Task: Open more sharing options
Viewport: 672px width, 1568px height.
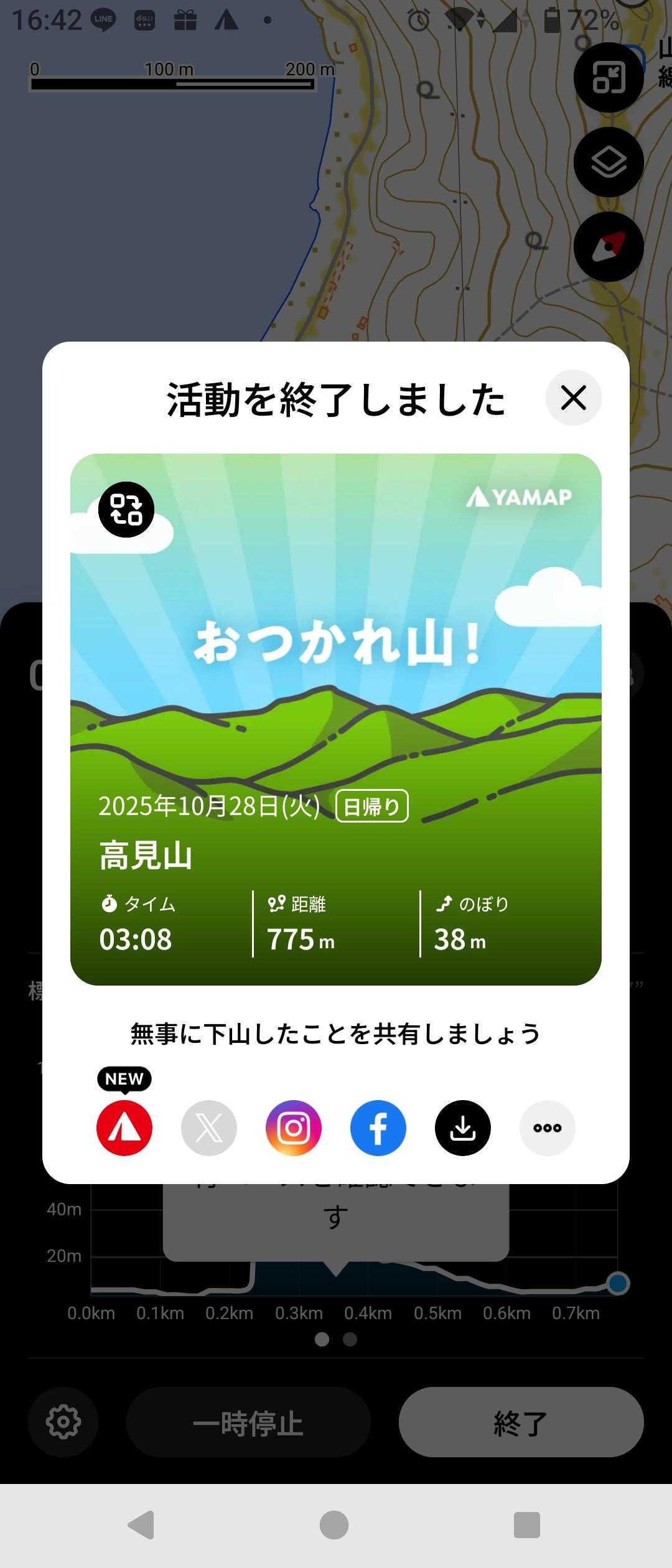Action: [x=548, y=1128]
